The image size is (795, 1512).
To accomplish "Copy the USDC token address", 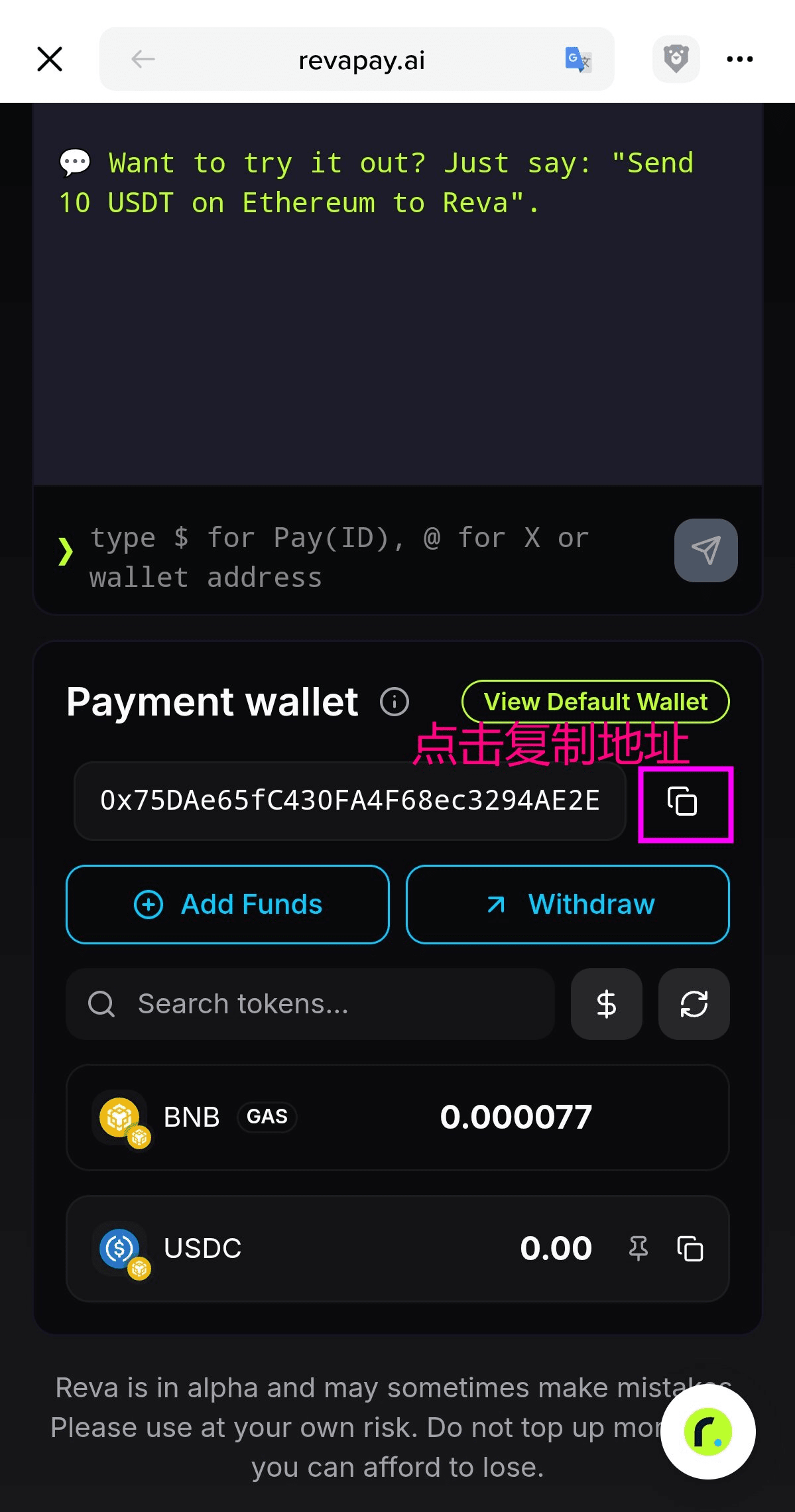I will click(x=690, y=1249).
